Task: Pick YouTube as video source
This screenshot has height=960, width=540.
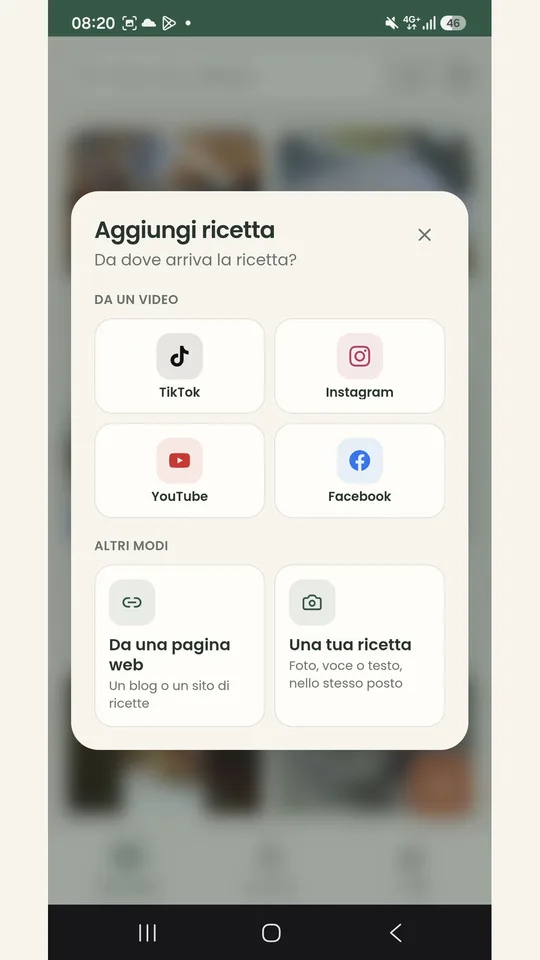Action: [179, 470]
